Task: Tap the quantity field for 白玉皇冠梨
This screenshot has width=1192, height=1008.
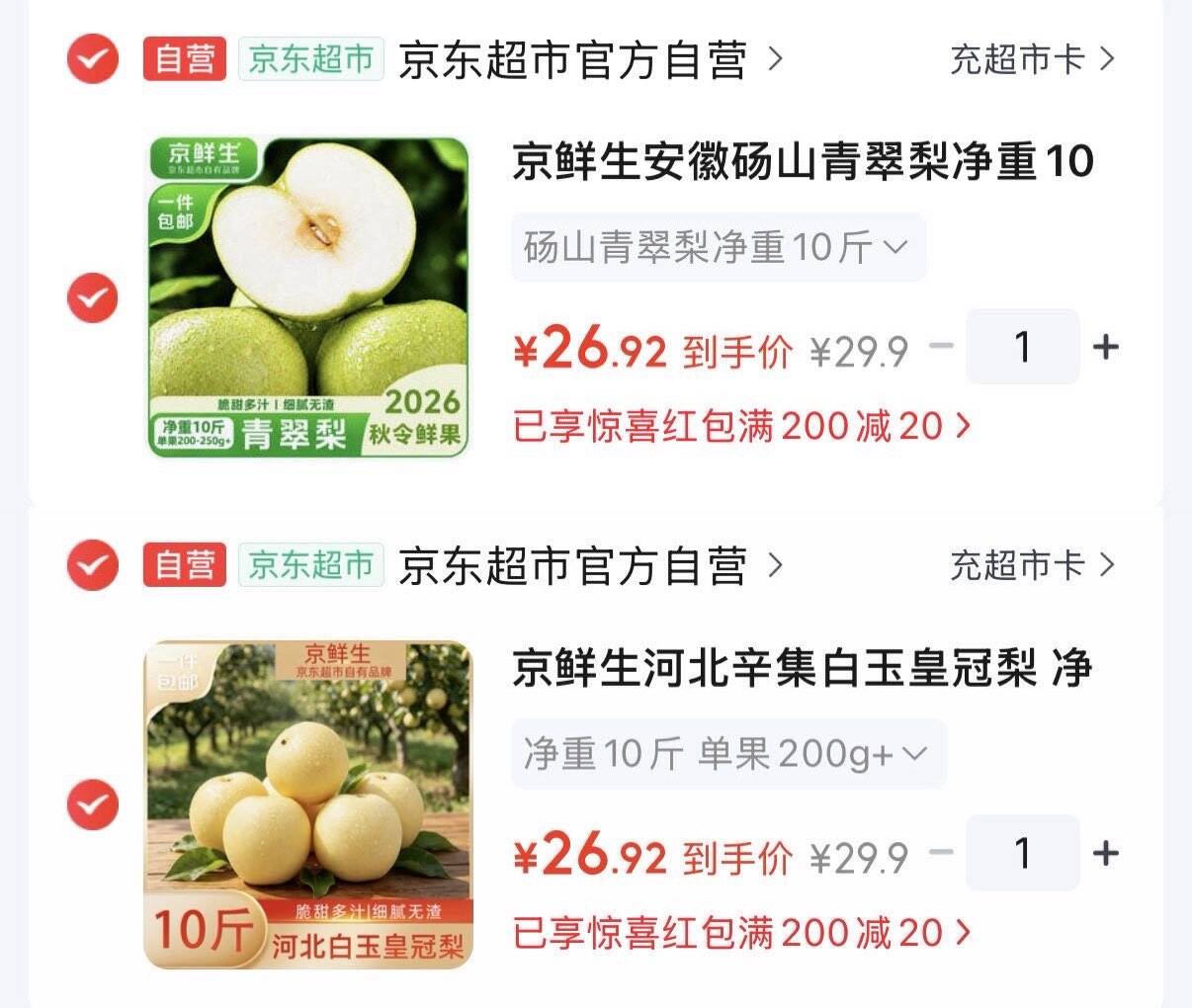Action: [1022, 853]
